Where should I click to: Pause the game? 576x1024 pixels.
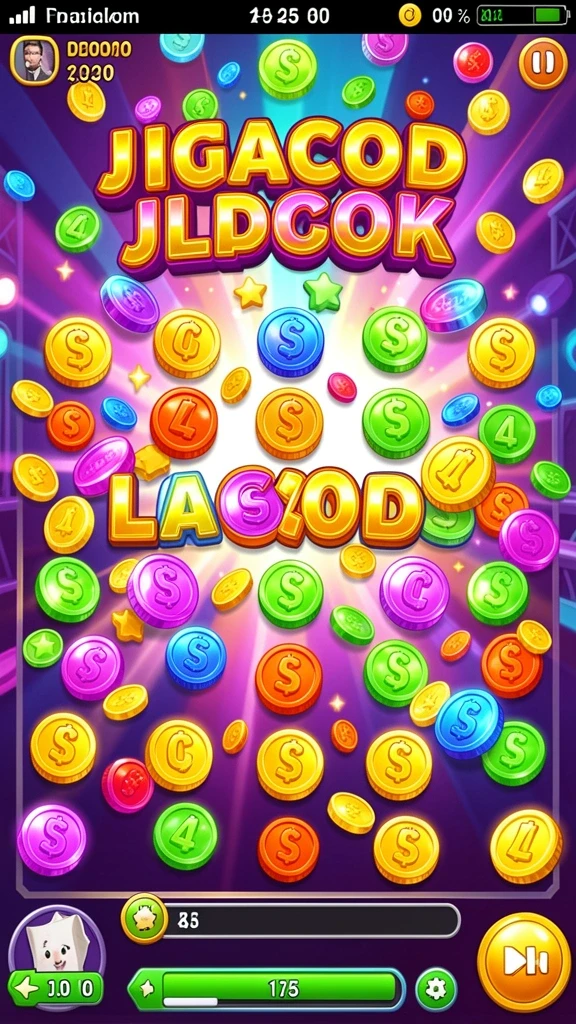[x=543, y=63]
